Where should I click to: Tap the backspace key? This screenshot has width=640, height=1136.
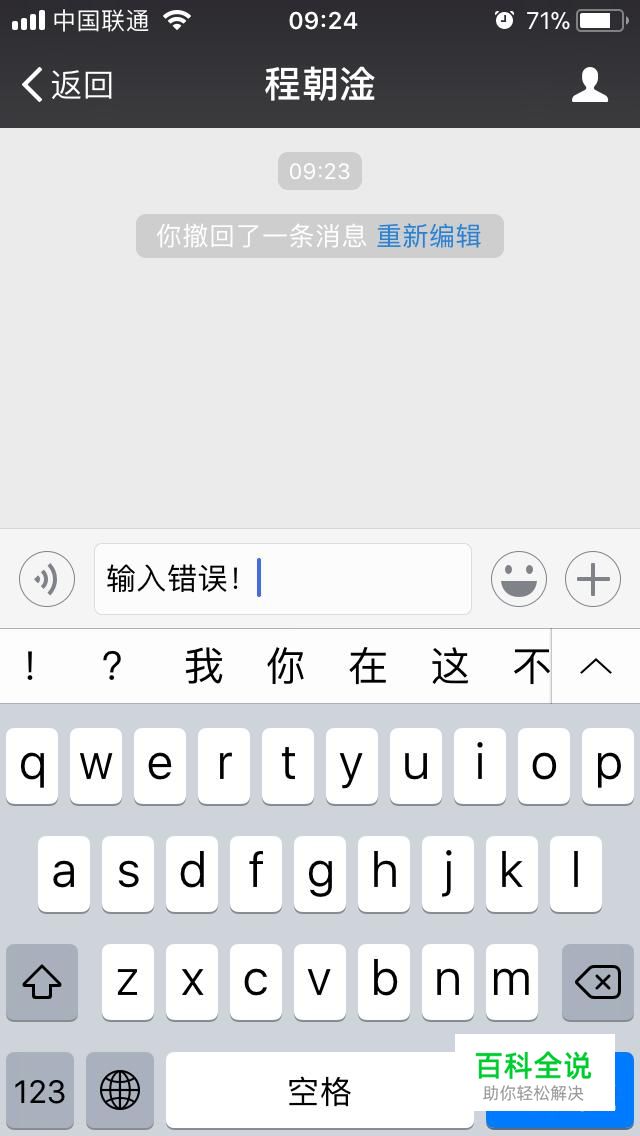click(598, 982)
